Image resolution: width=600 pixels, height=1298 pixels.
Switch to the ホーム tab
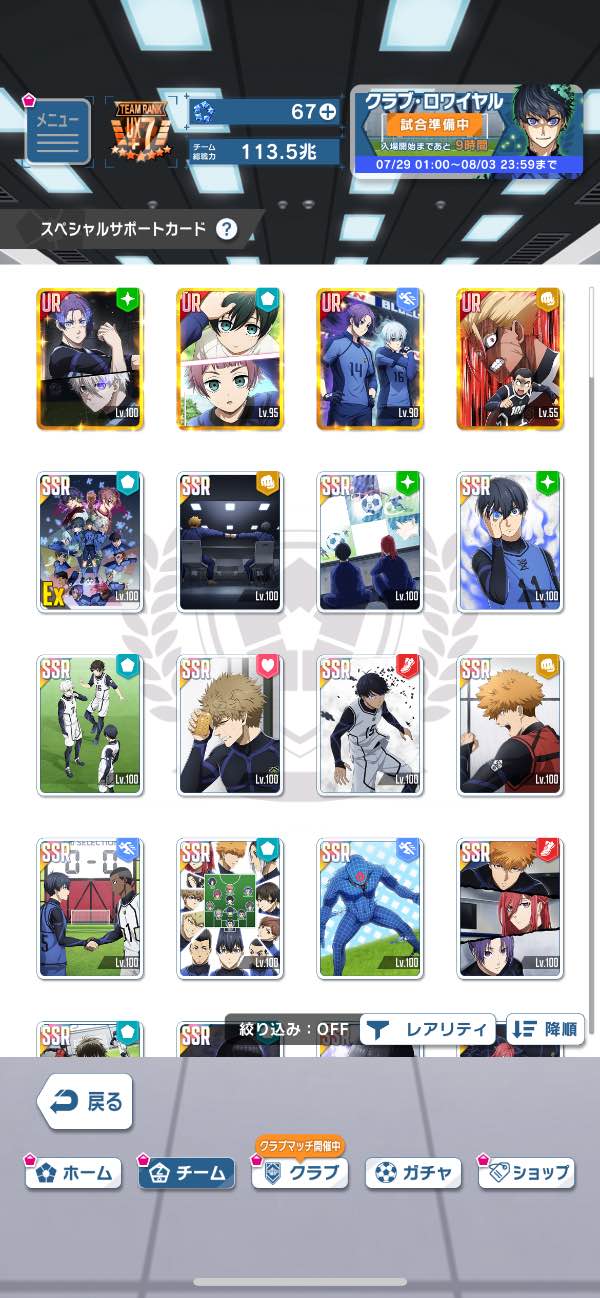[x=74, y=1172]
